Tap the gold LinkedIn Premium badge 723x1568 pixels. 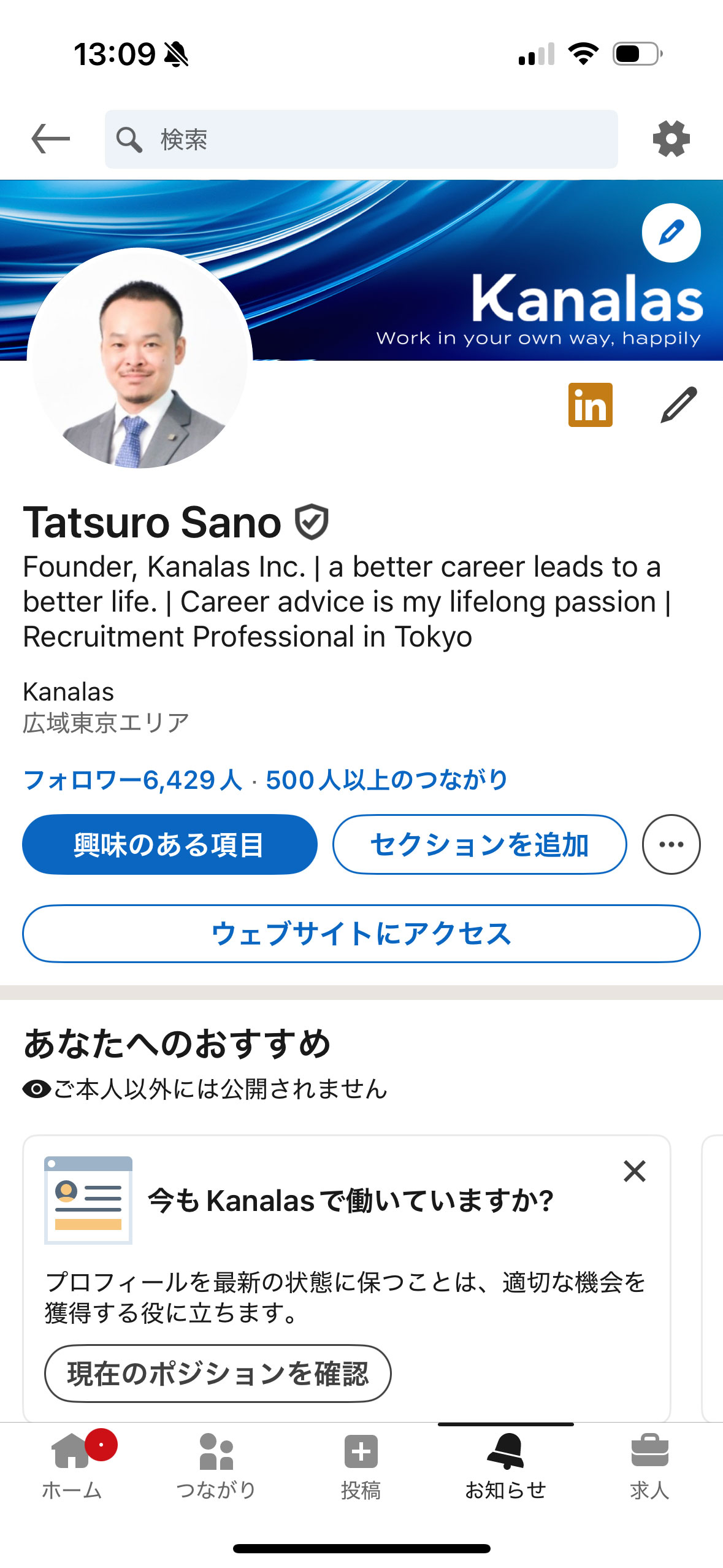click(590, 405)
